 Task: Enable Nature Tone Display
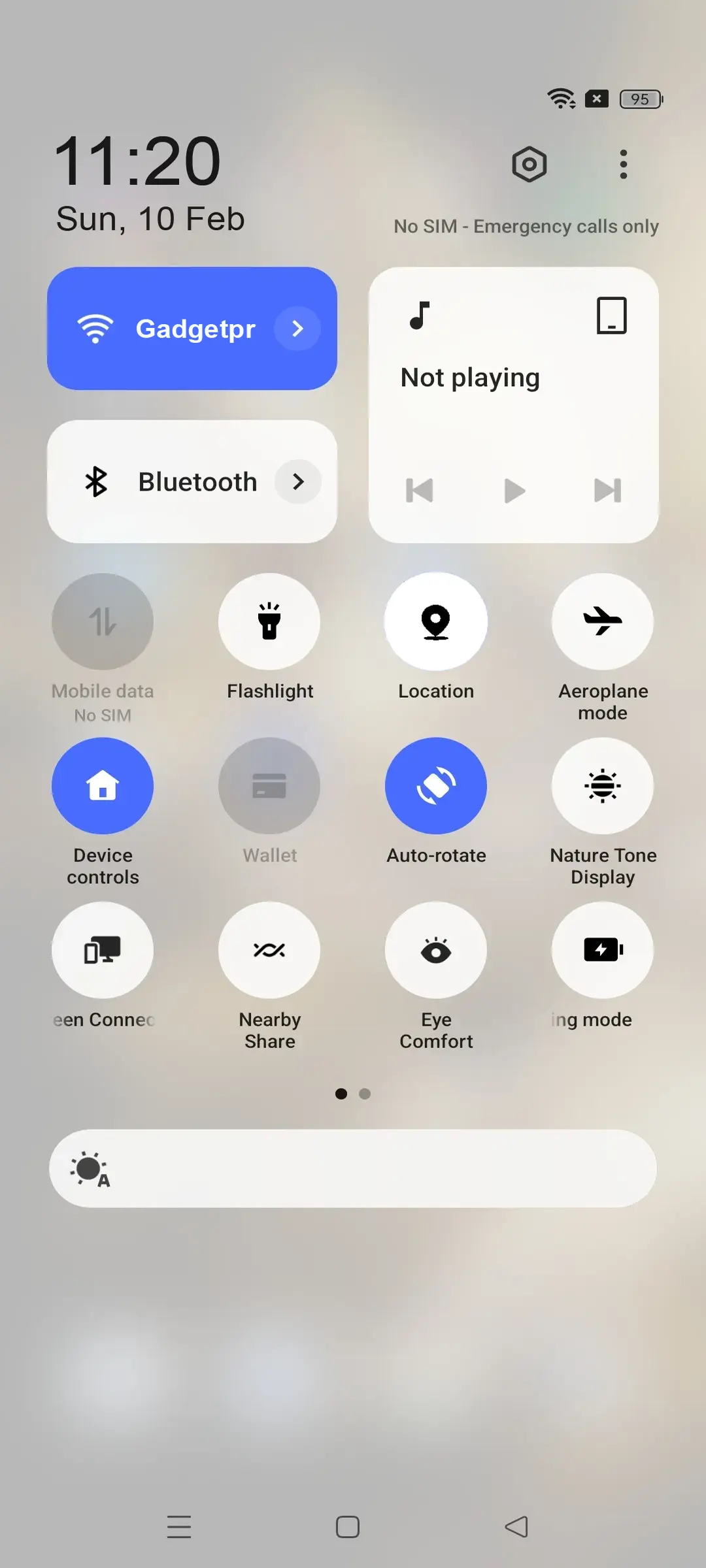pos(603,786)
